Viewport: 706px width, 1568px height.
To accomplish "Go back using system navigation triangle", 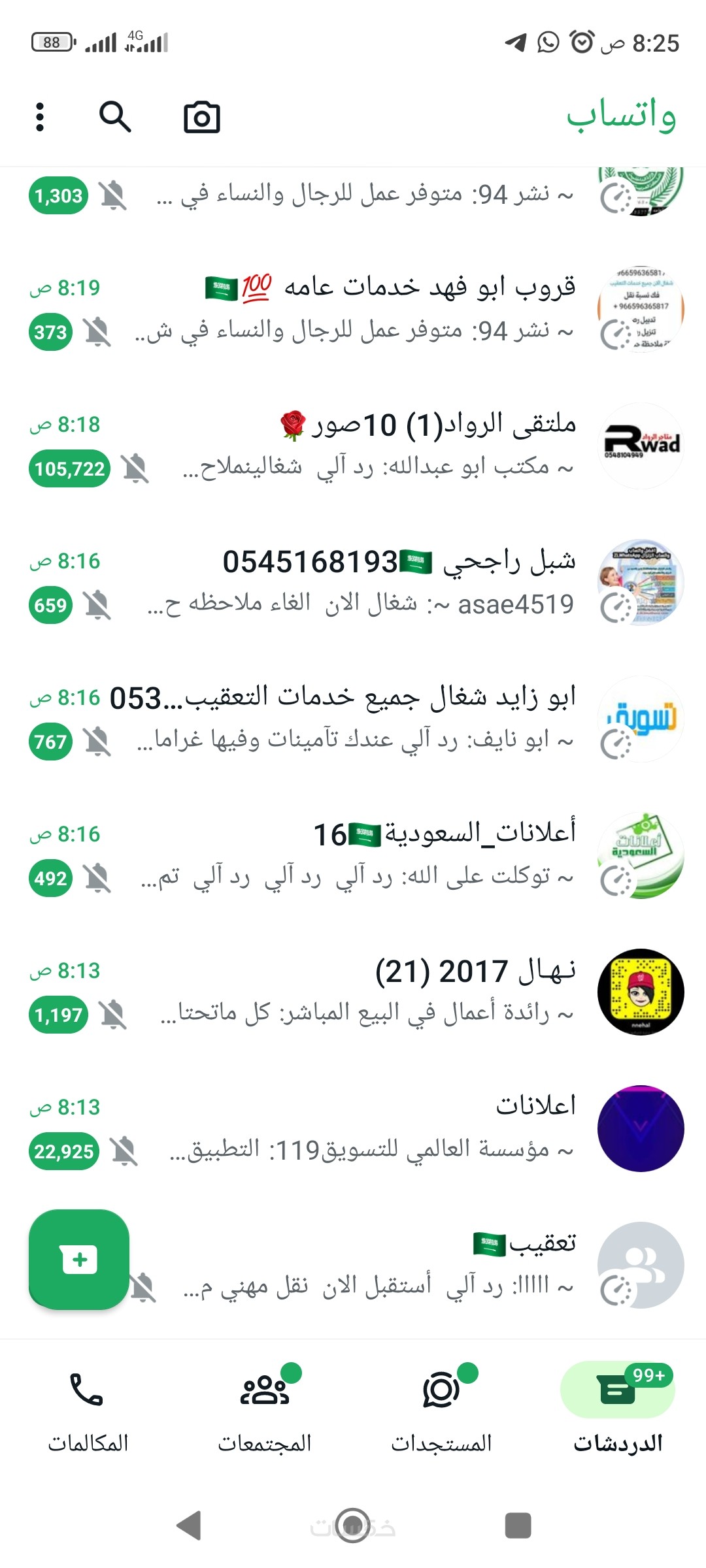I will point(189,1526).
